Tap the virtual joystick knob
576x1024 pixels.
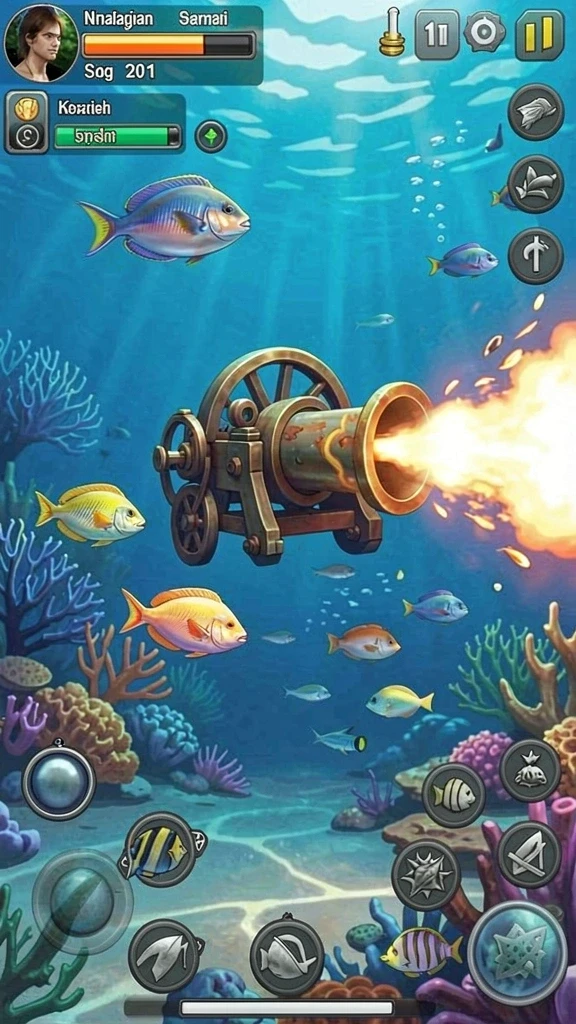coord(82,902)
